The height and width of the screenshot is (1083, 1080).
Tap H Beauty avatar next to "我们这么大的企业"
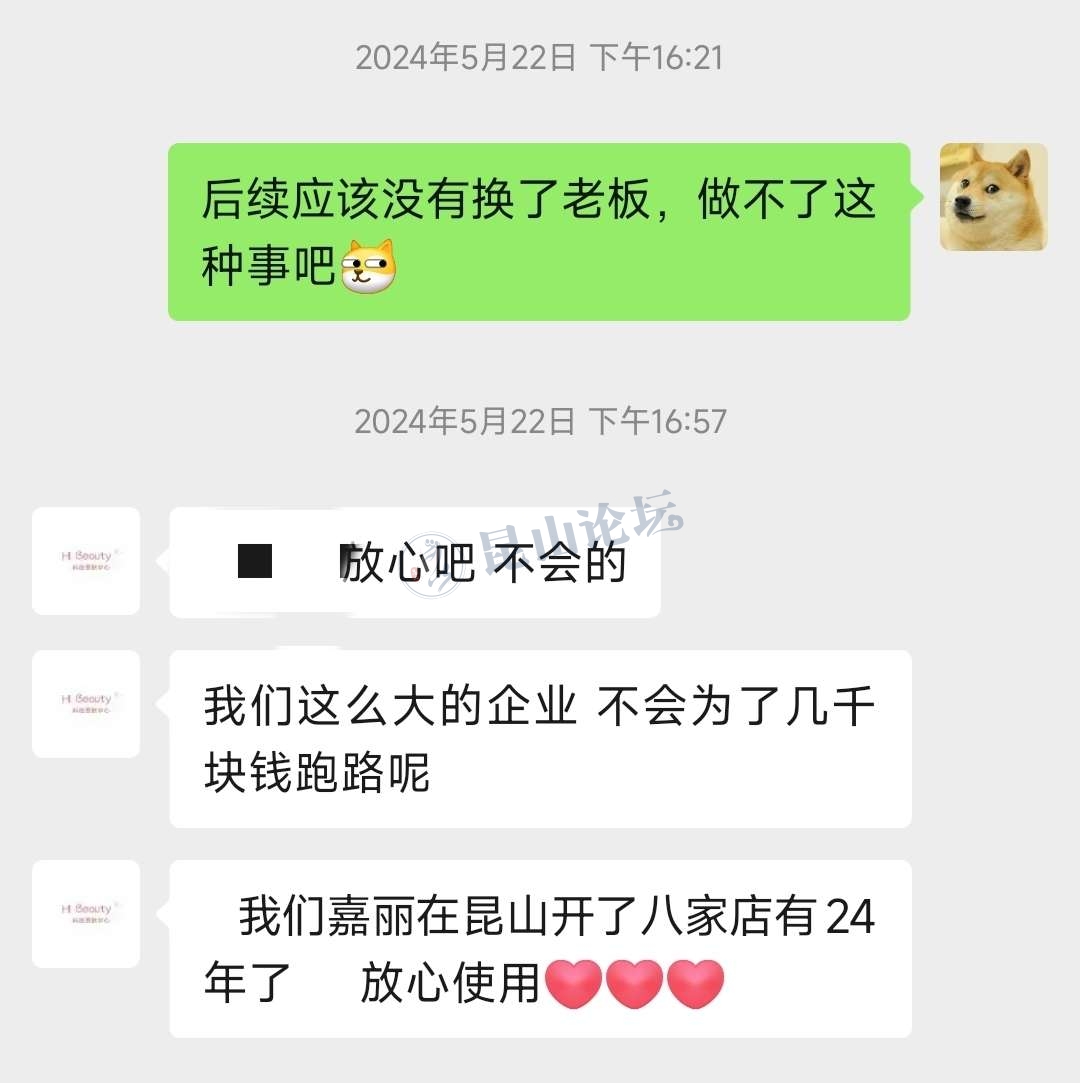(86, 704)
